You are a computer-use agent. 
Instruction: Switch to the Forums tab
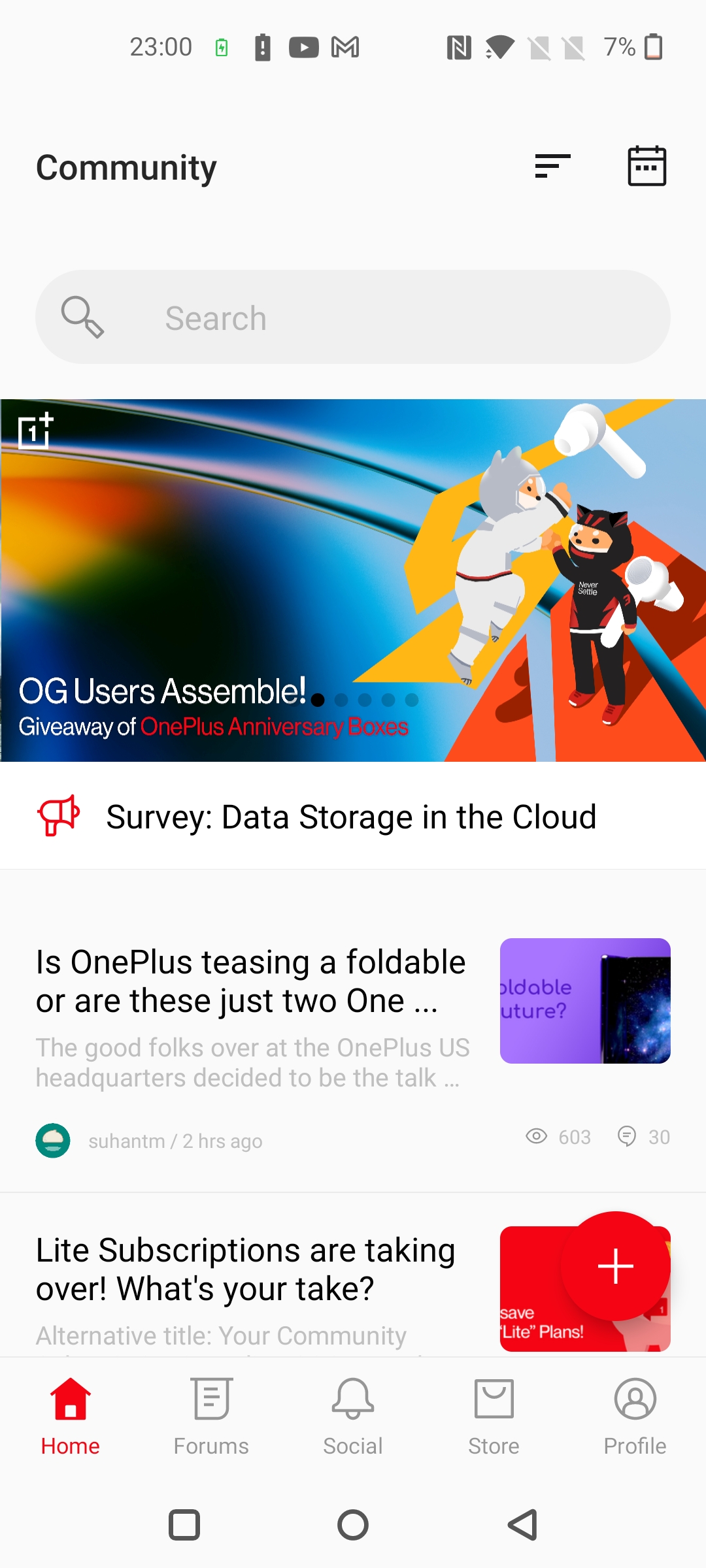coord(211,1416)
